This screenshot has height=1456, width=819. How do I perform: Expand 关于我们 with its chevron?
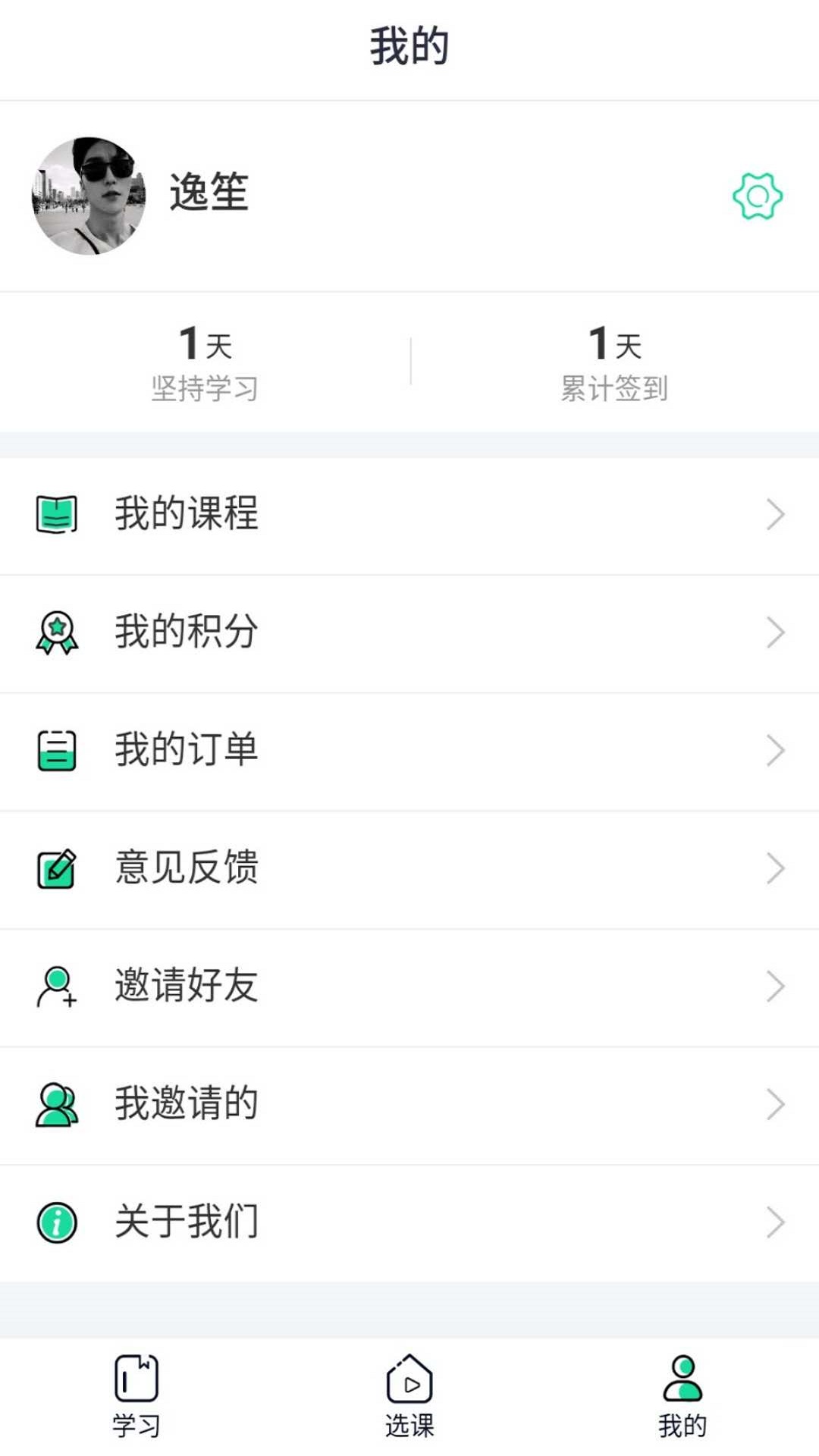click(x=774, y=1221)
